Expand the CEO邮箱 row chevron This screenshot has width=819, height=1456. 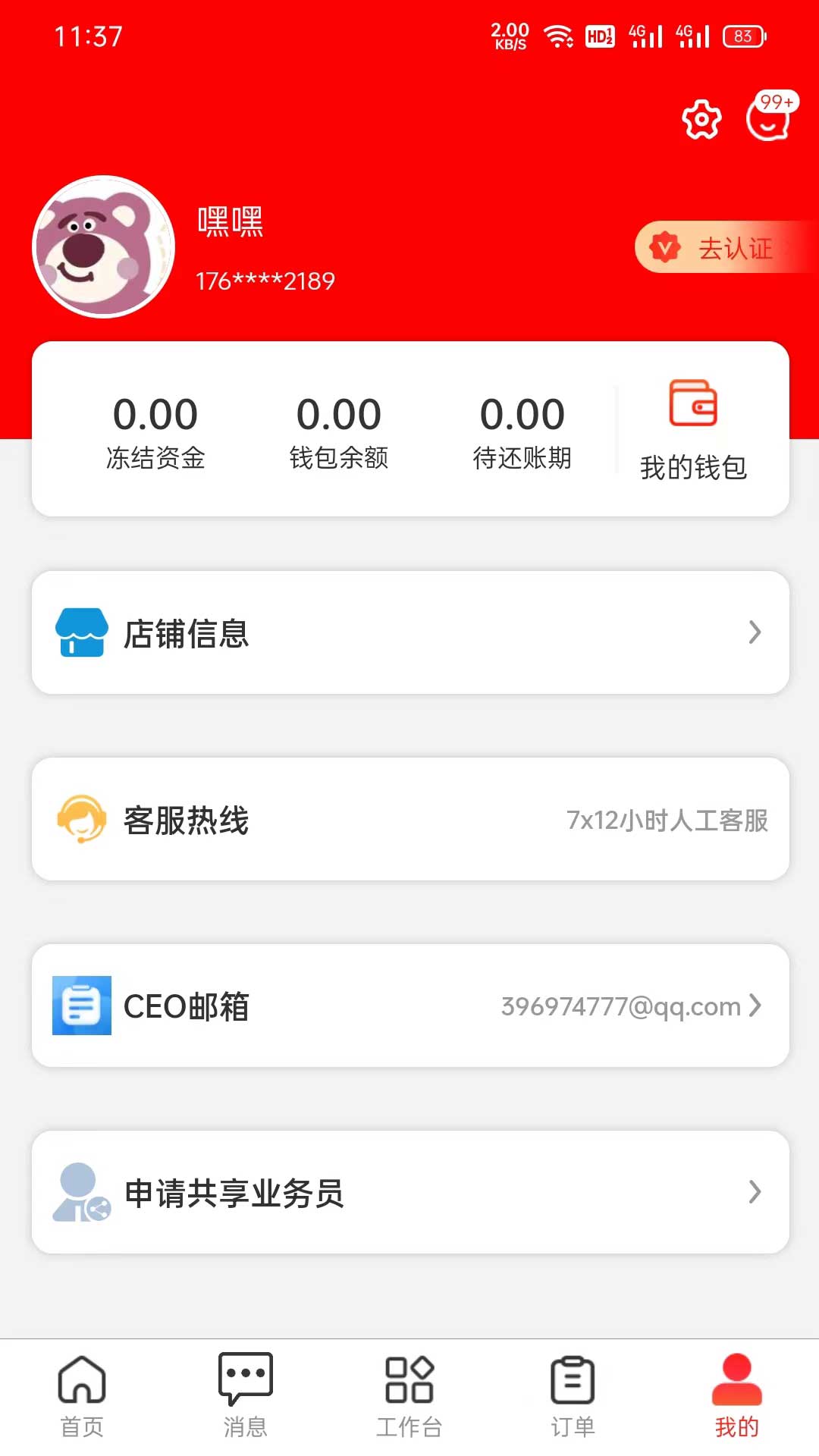pyautogui.click(x=754, y=1006)
